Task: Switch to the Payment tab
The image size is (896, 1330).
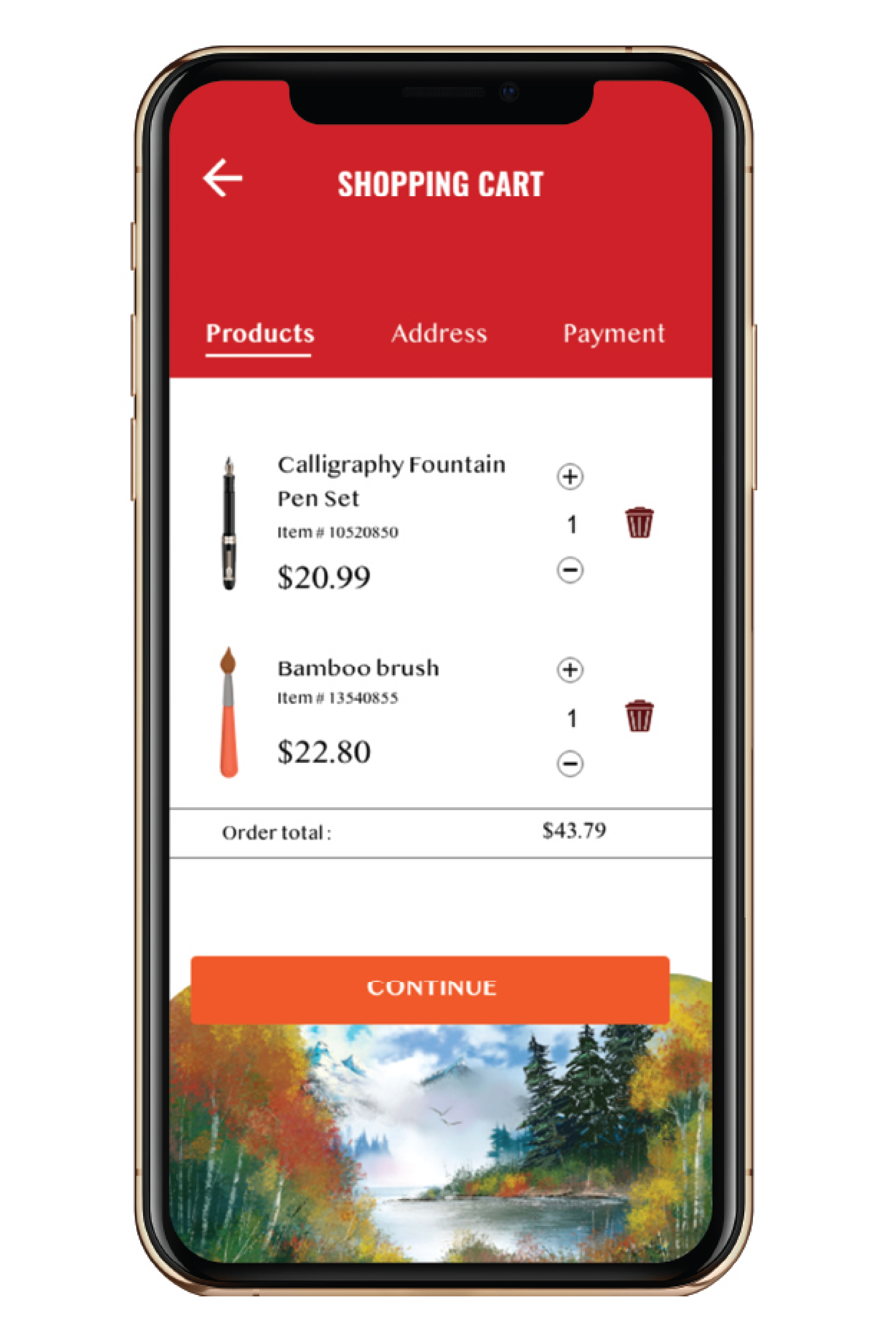Action: pos(614,333)
